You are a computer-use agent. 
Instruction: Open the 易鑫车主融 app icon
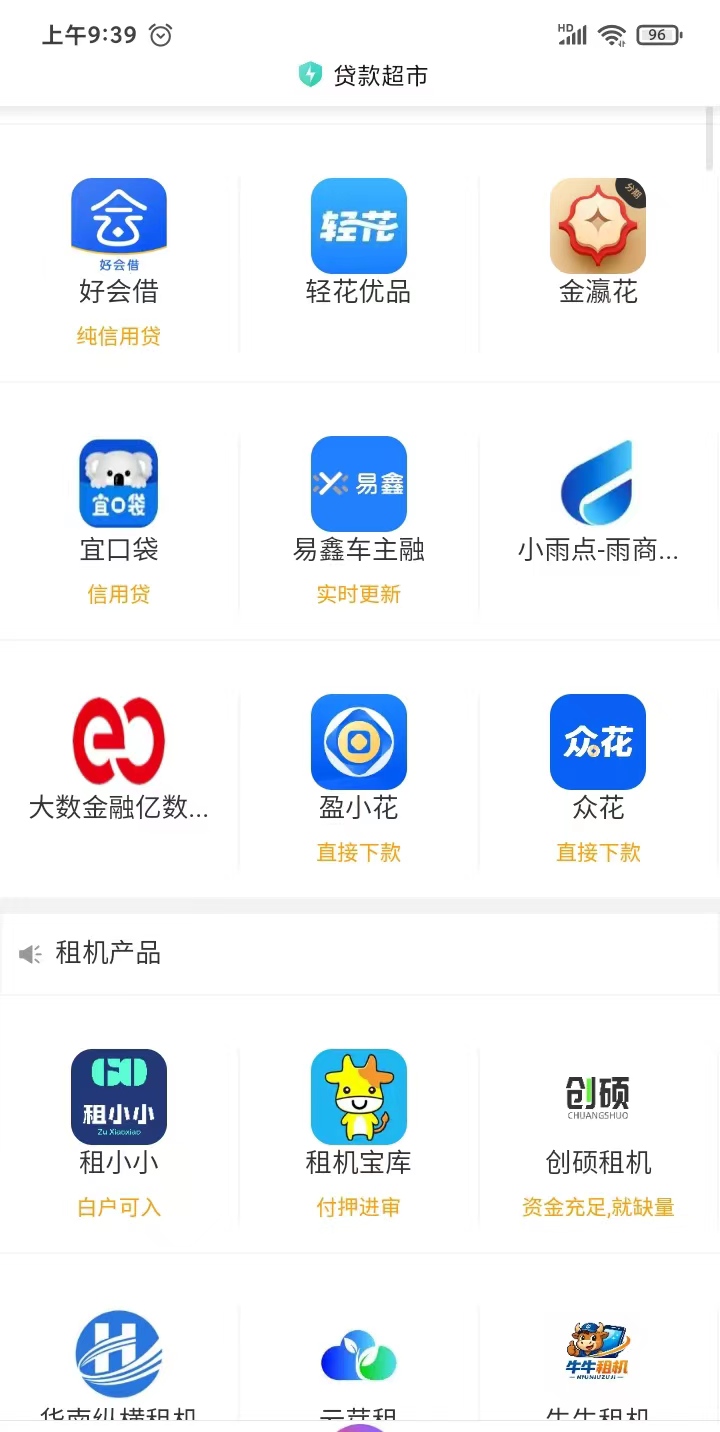coord(358,483)
